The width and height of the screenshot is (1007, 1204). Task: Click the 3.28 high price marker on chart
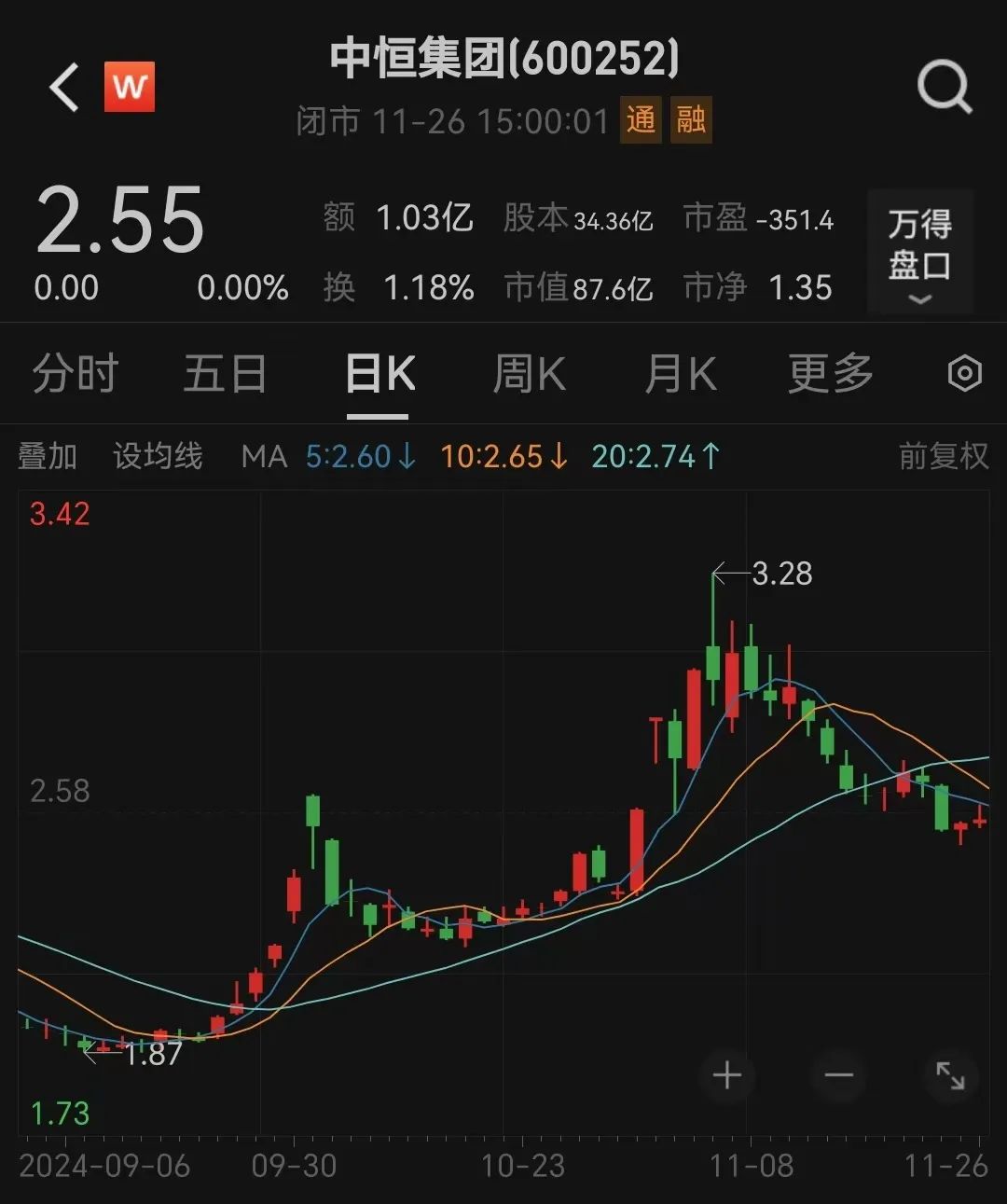coord(779,574)
